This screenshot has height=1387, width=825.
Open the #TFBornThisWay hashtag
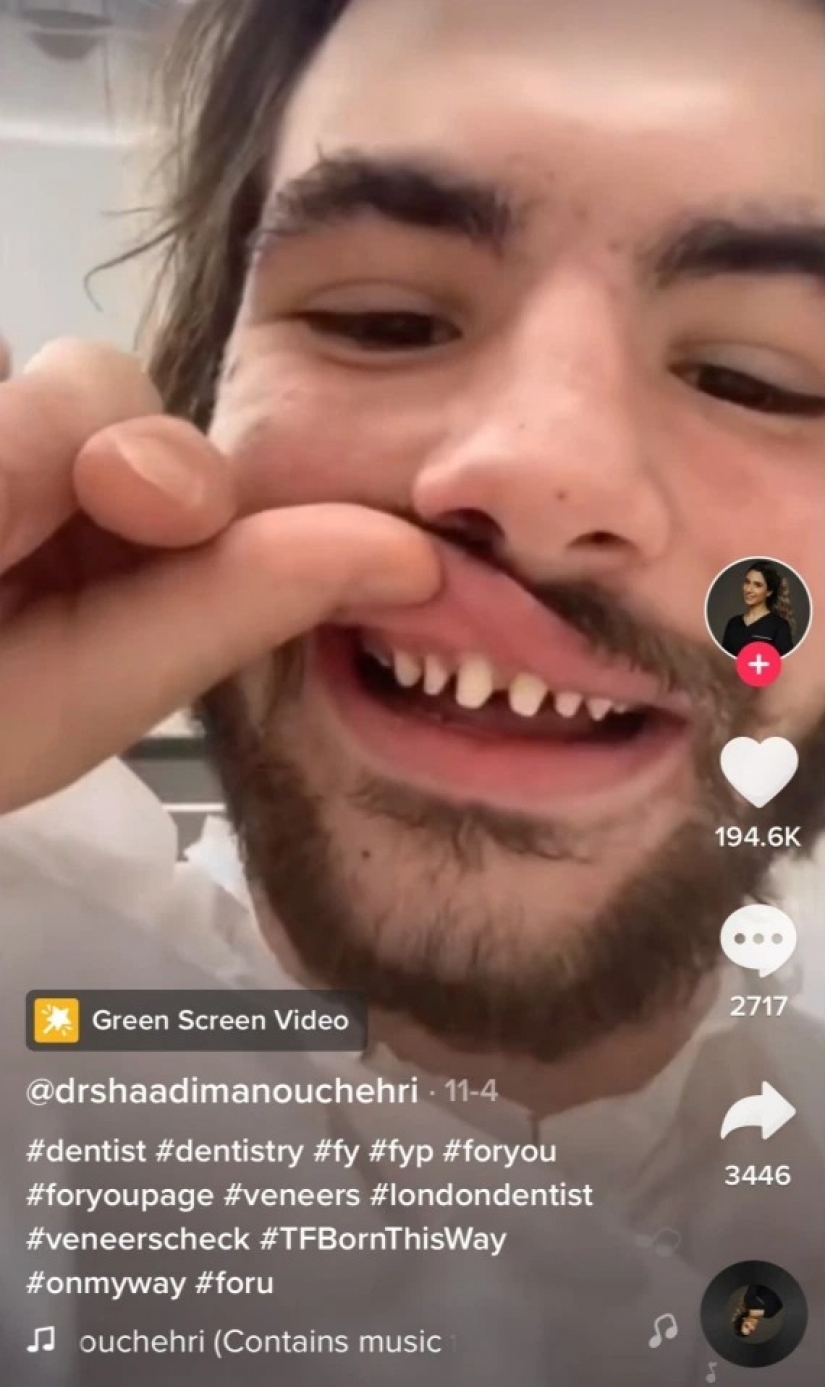coord(383,1239)
